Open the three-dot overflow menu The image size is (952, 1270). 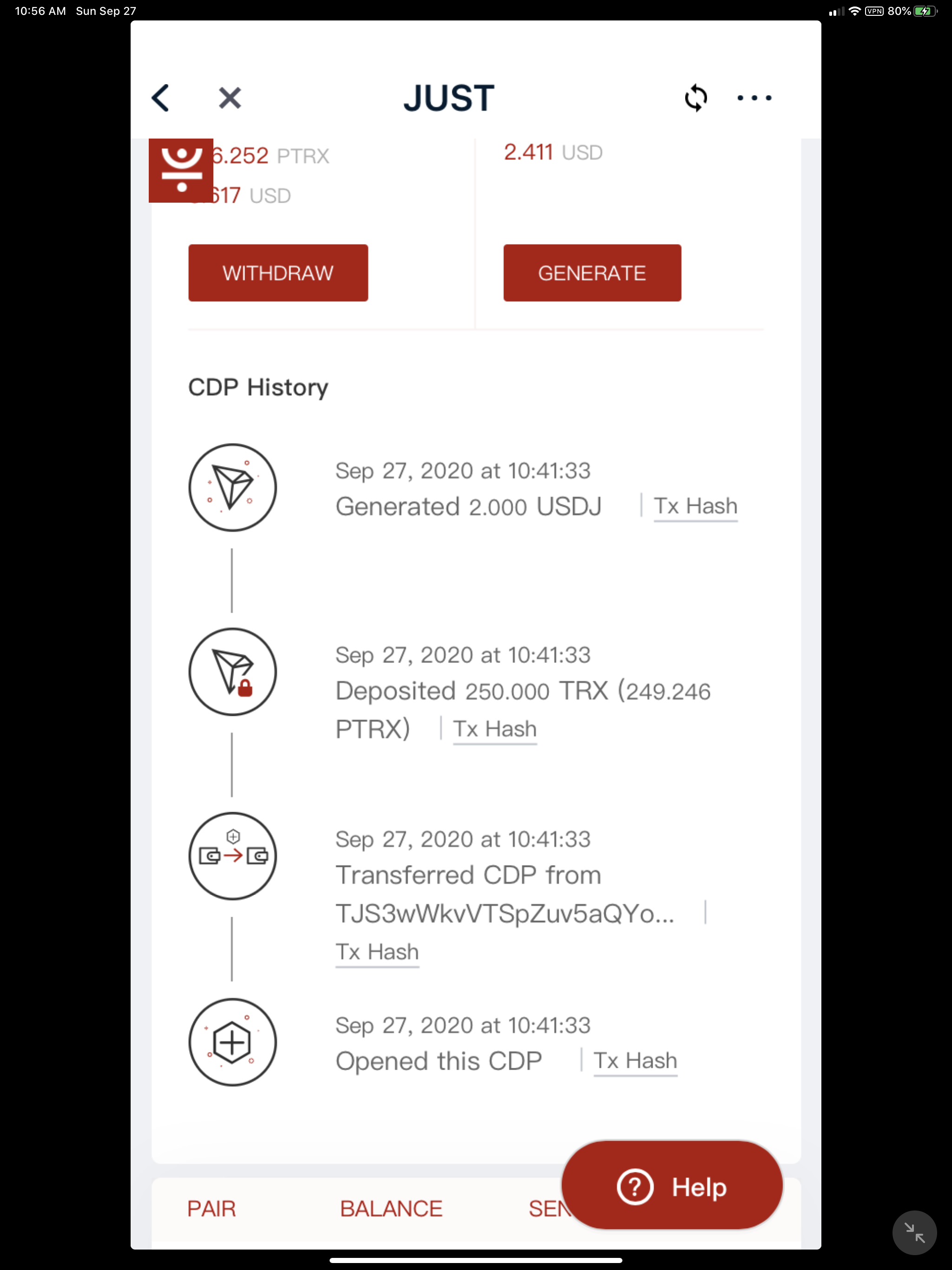pyautogui.click(x=754, y=98)
